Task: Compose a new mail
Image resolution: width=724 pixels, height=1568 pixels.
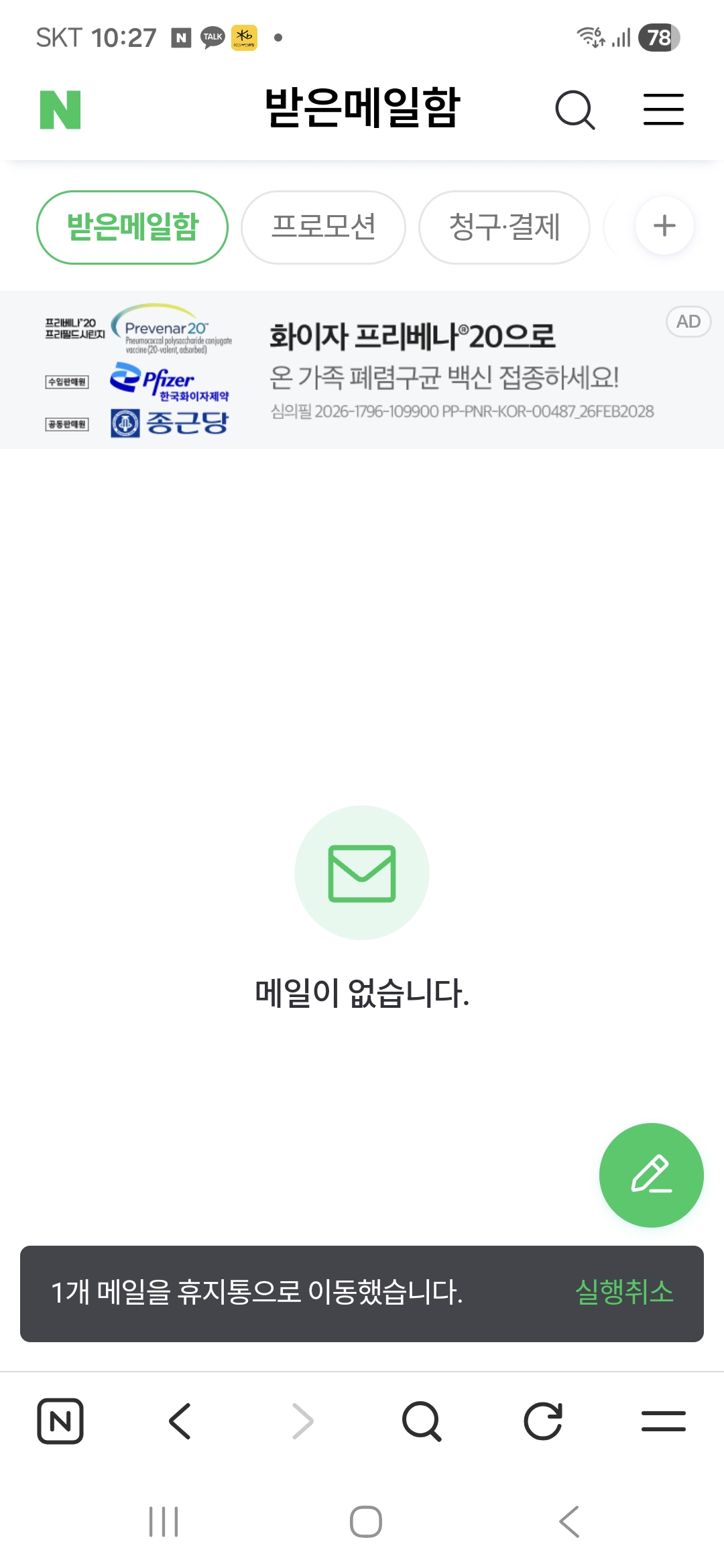Action: point(651,1175)
